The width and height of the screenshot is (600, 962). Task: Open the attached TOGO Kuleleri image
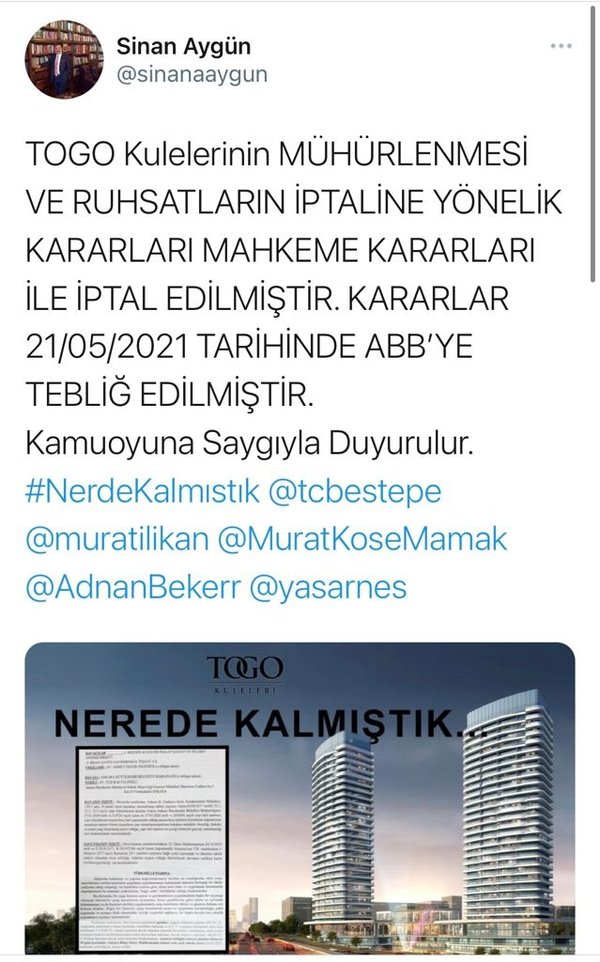(298, 795)
